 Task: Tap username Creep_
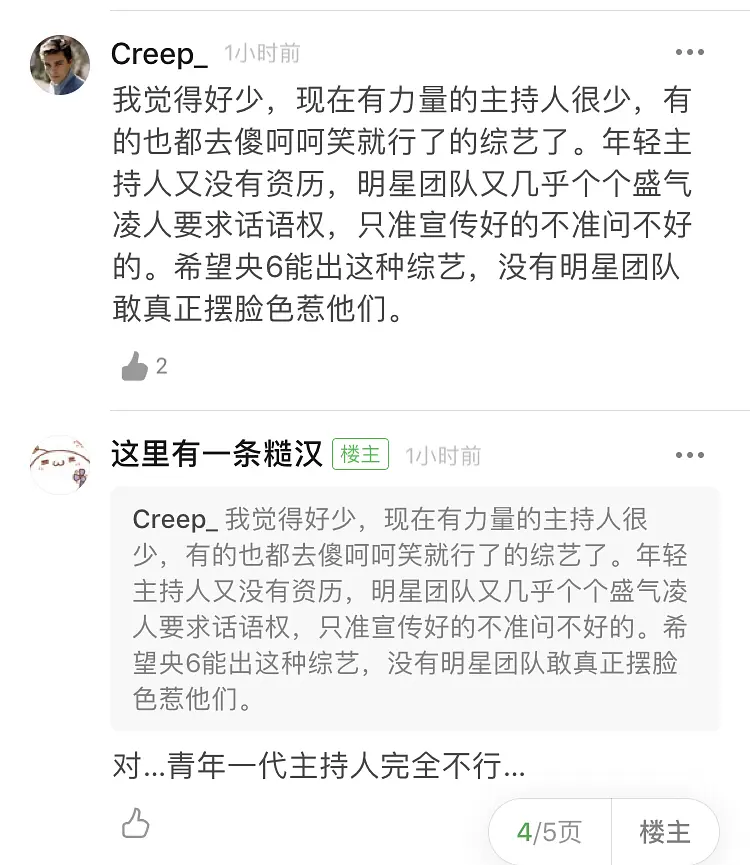[x=160, y=53]
